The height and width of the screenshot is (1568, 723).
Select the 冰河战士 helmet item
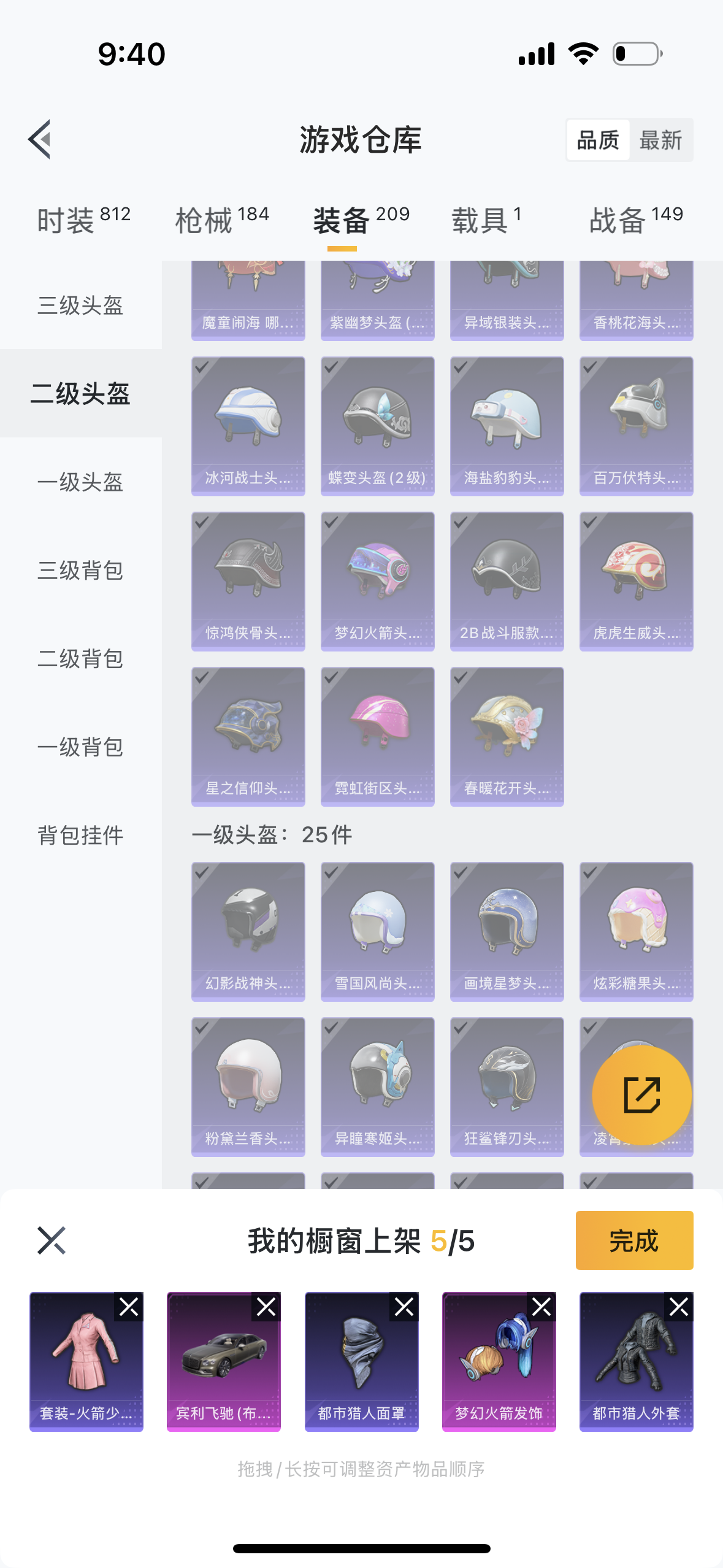point(248,426)
